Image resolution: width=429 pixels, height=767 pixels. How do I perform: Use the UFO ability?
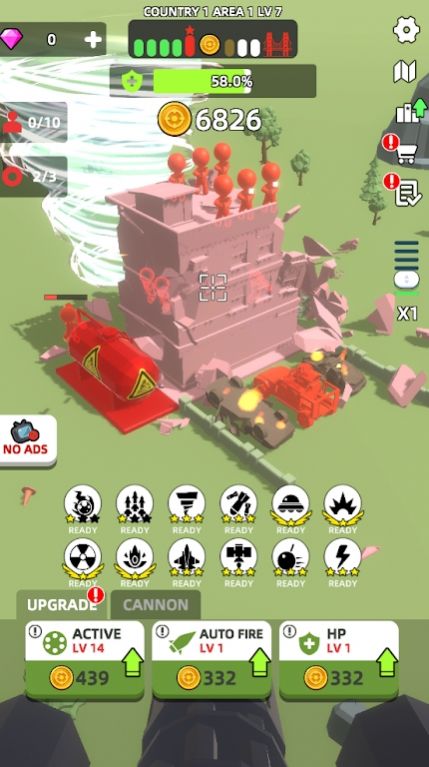pos(291,505)
